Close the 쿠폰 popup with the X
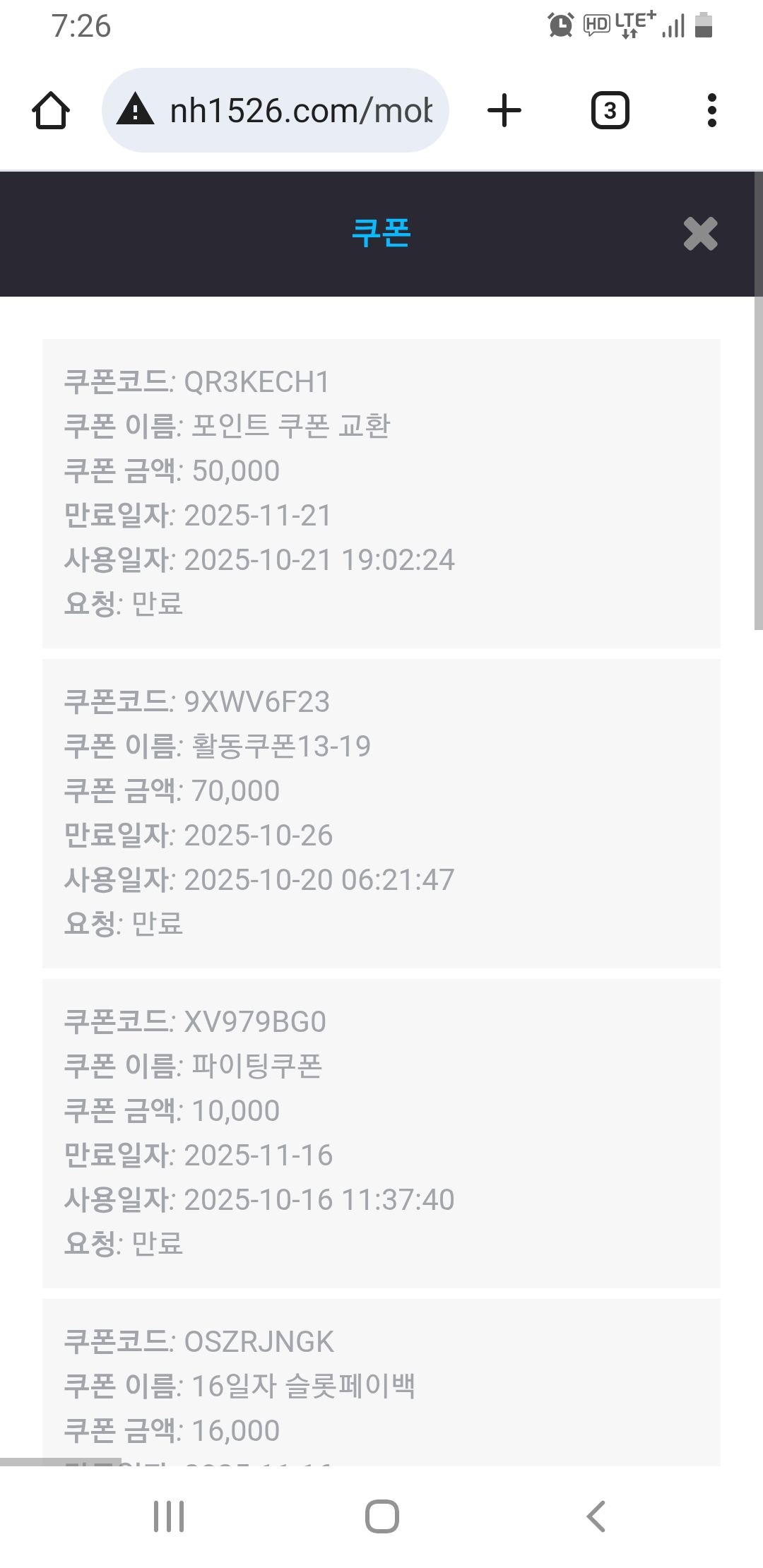Viewport: 763px width, 1568px height. click(x=700, y=234)
